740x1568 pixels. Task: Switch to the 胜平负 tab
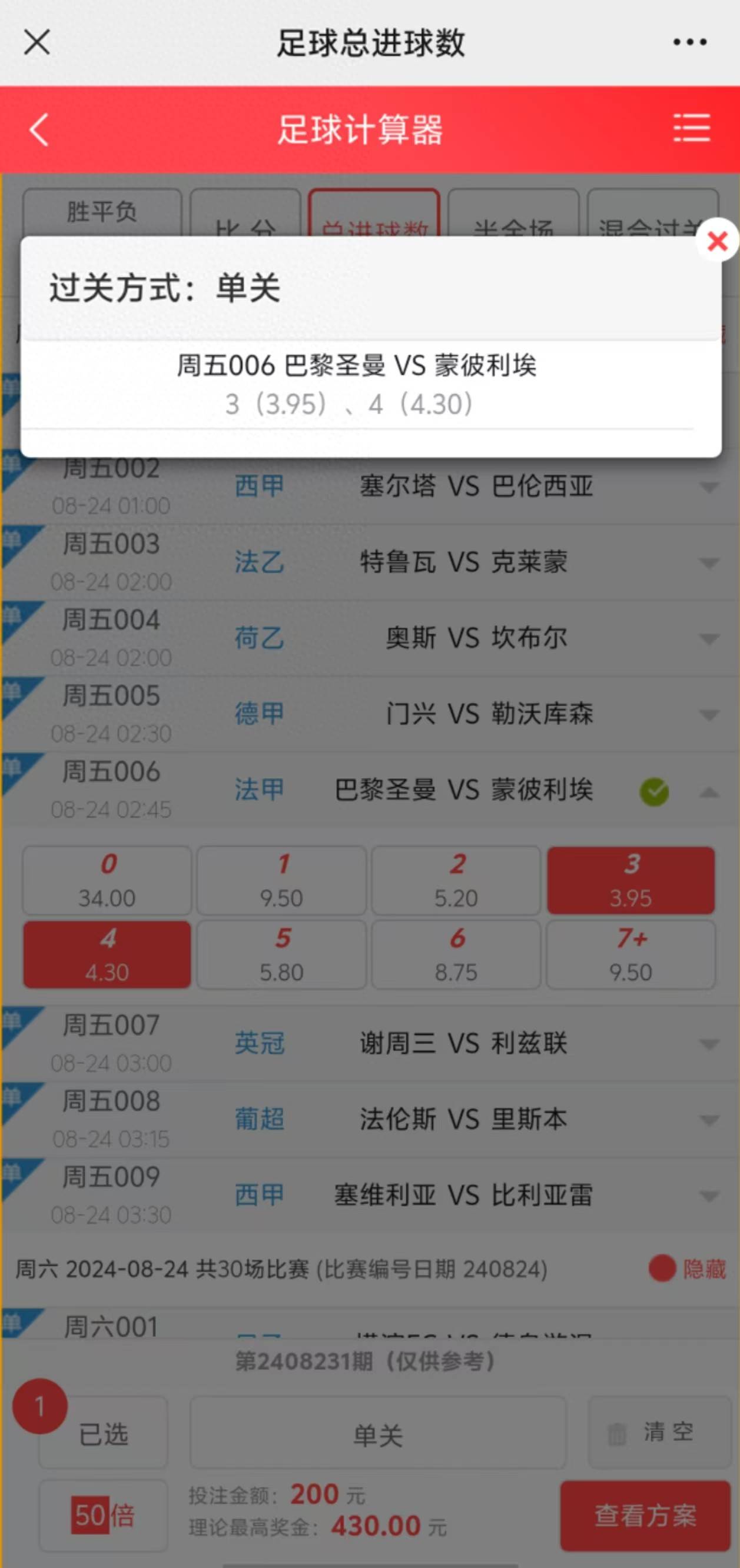pyautogui.click(x=102, y=213)
